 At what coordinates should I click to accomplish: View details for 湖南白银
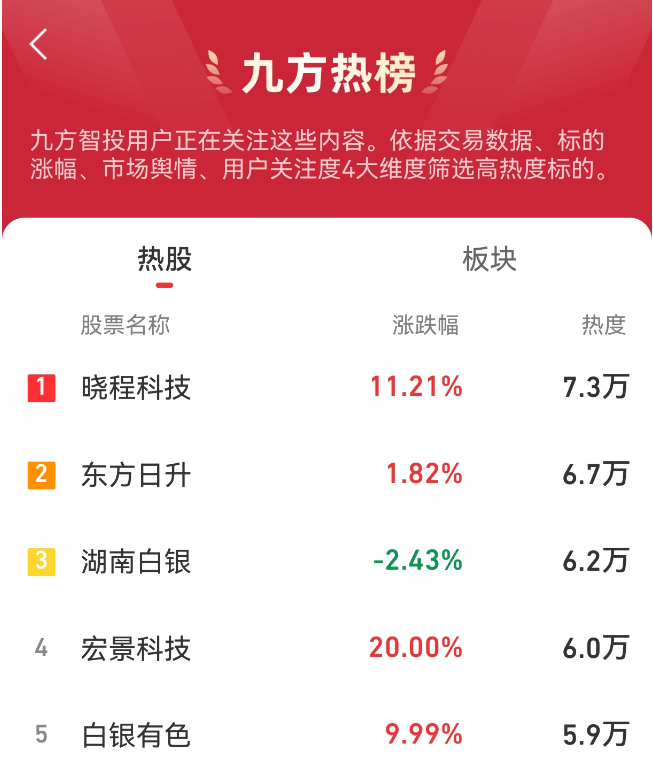point(137,561)
